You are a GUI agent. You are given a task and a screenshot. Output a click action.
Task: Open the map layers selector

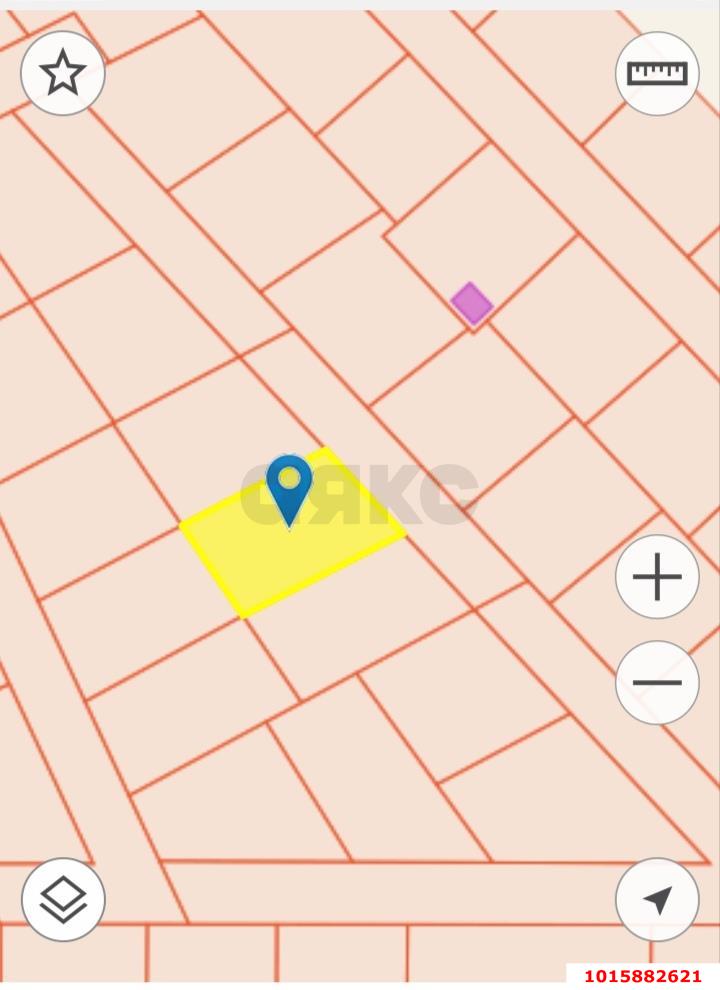coord(63,899)
